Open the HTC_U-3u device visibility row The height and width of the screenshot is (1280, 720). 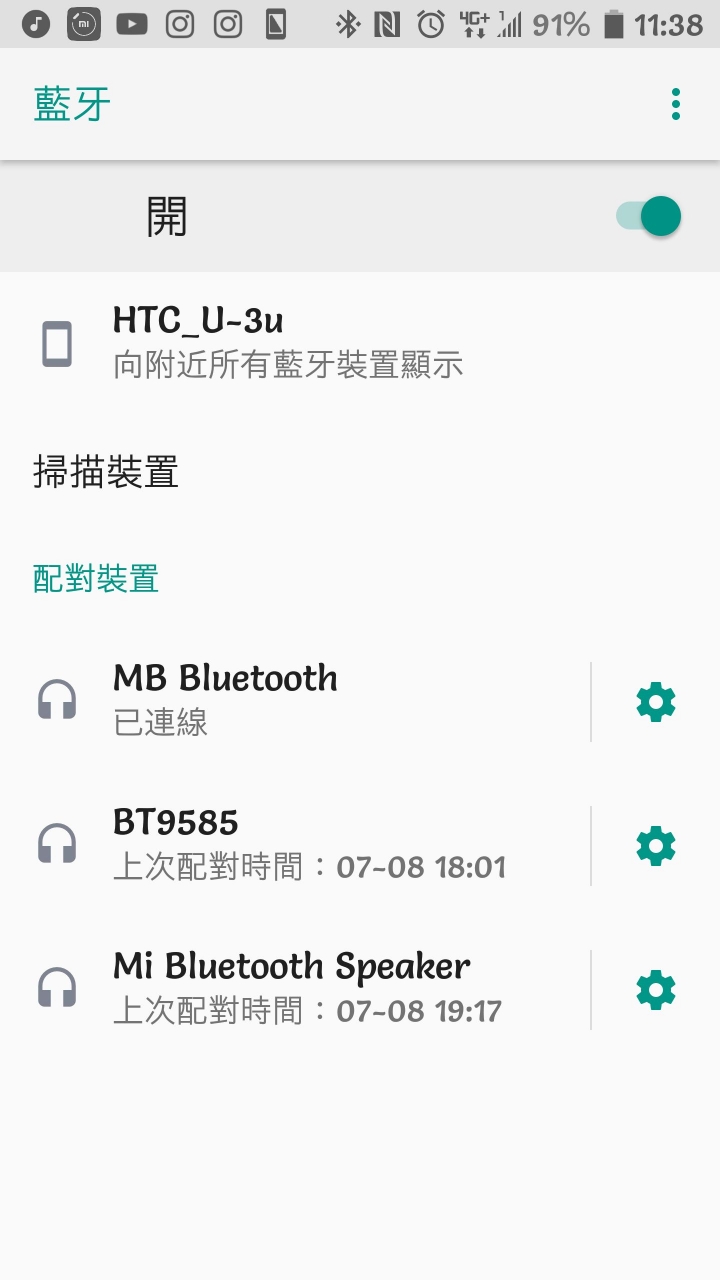click(360, 343)
